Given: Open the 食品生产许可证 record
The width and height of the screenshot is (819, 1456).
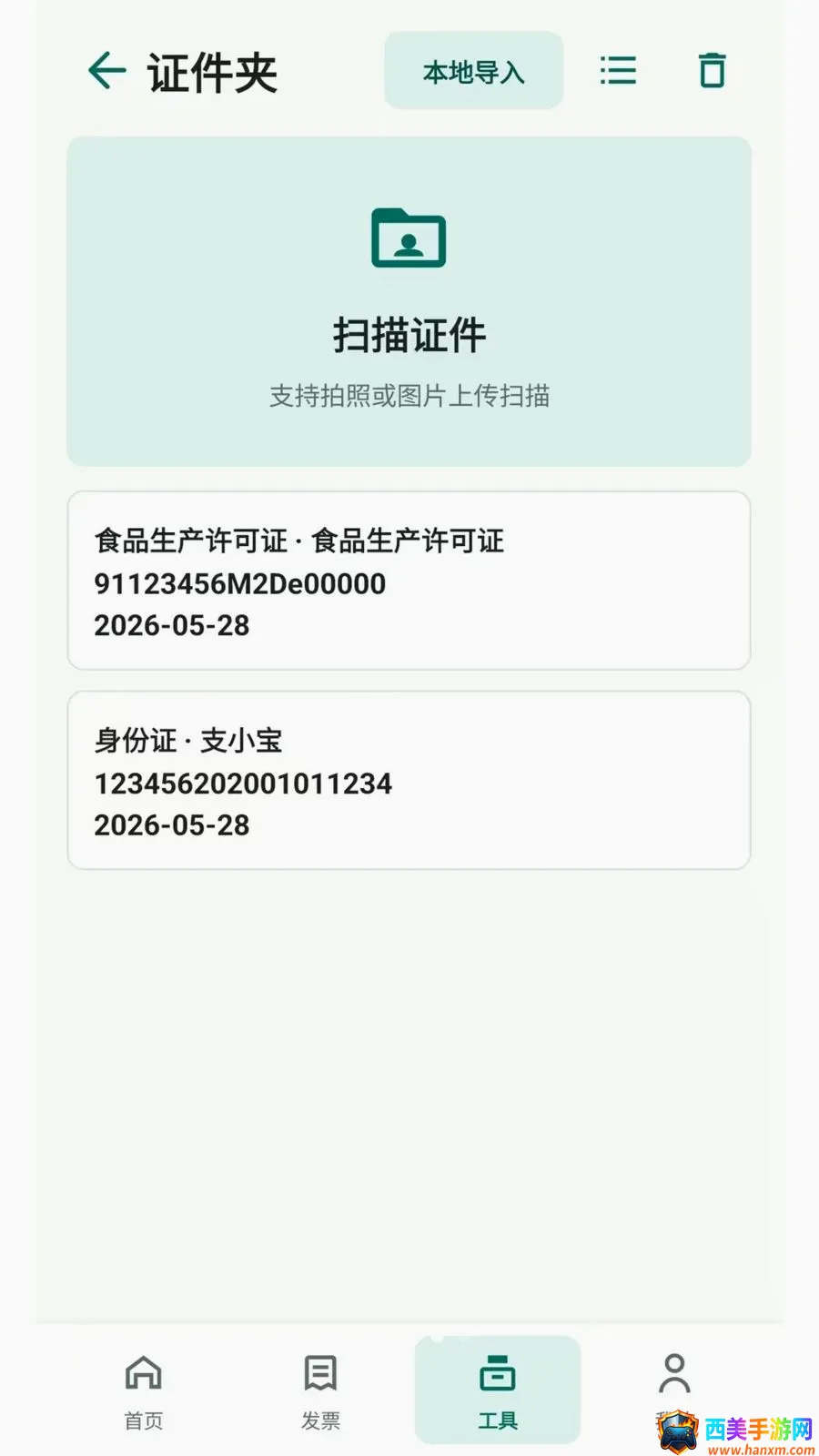Looking at the screenshot, I should (x=409, y=581).
